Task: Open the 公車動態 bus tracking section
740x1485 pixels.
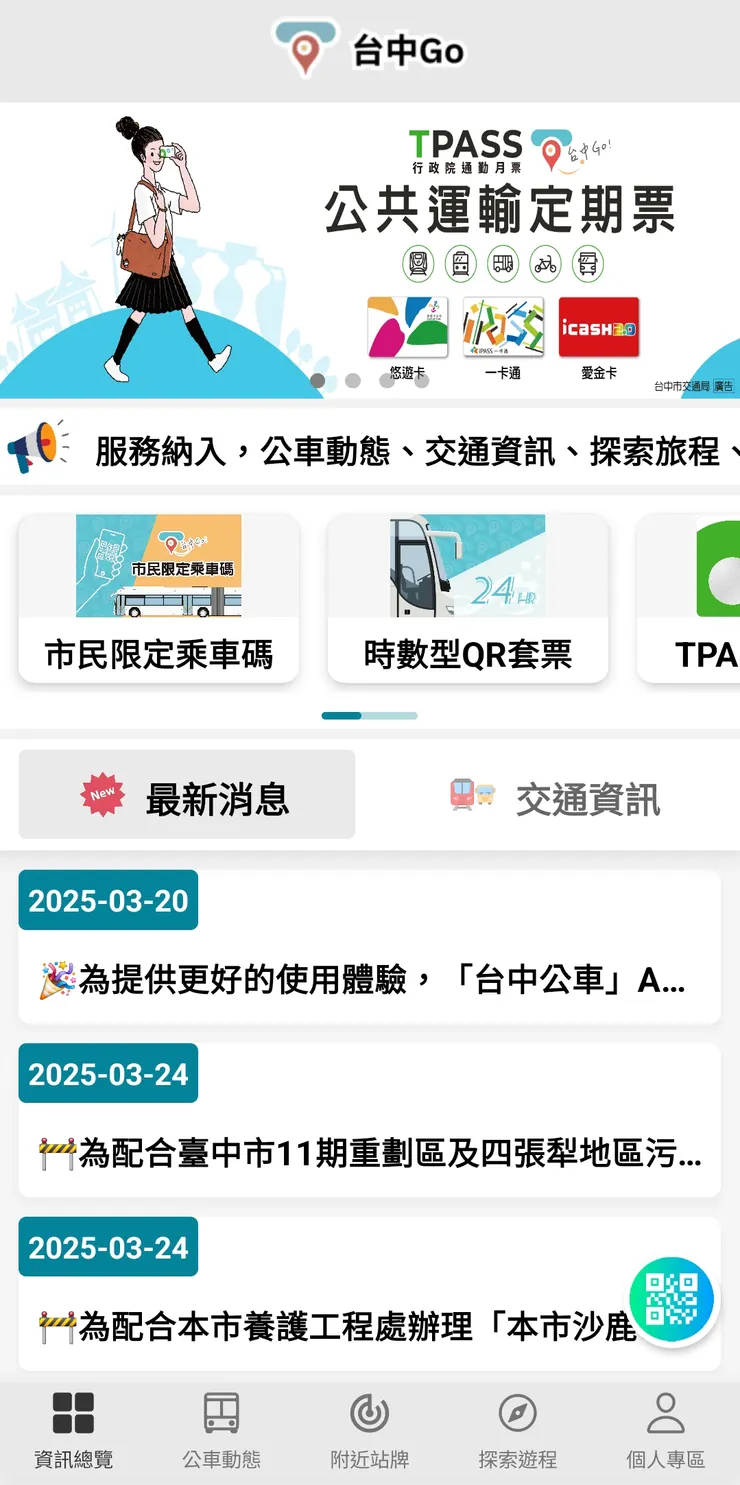Action: pyautogui.click(x=220, y=1427)
